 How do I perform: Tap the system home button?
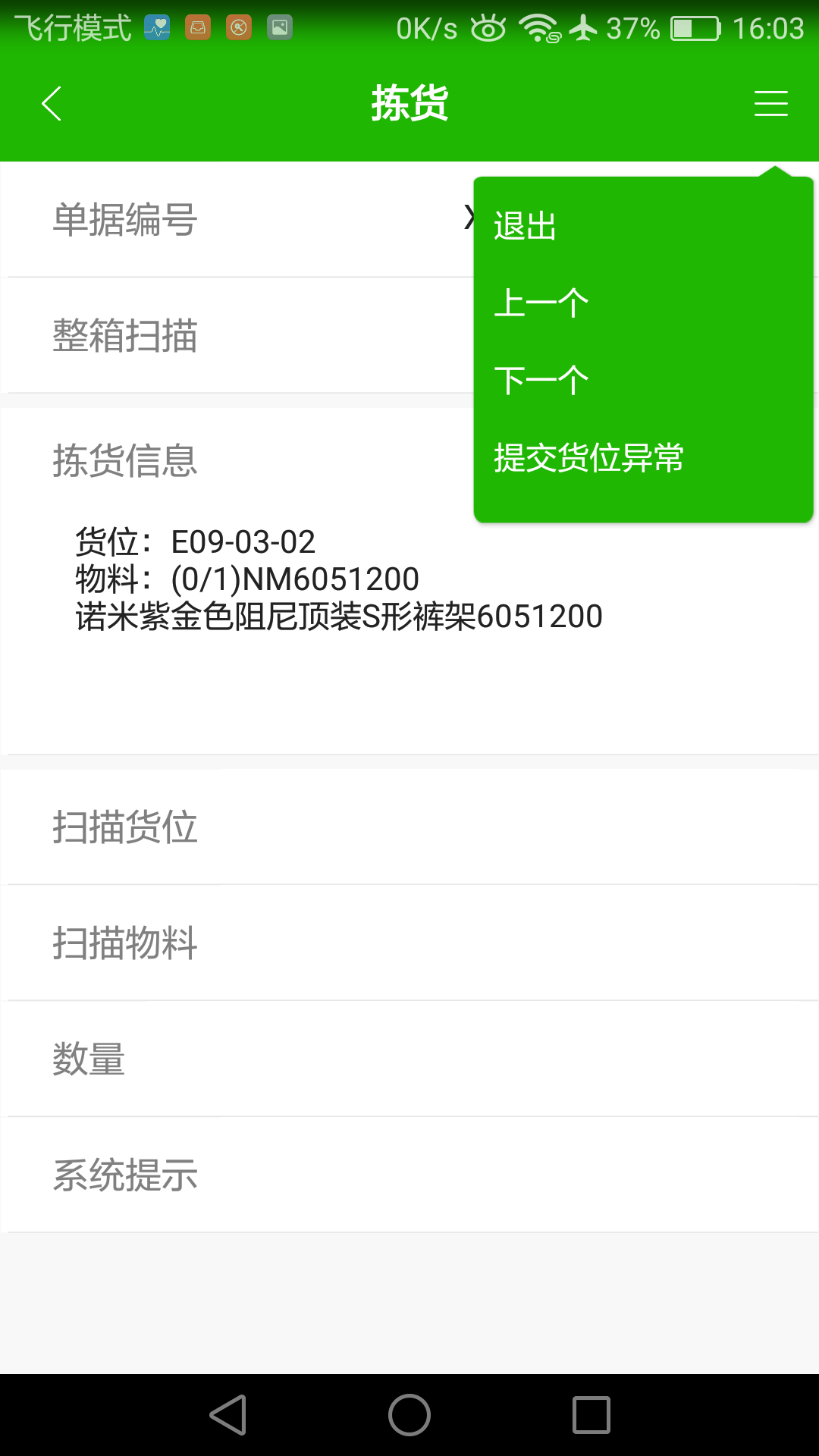[409, 1415]
